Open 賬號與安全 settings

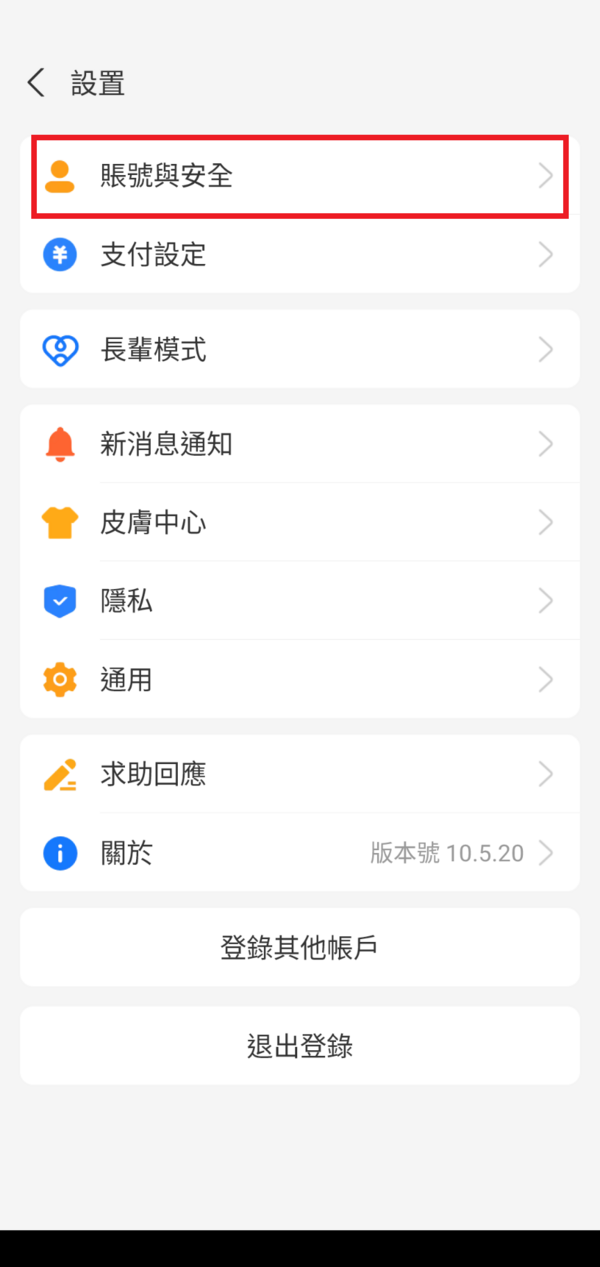coord(300,177)
